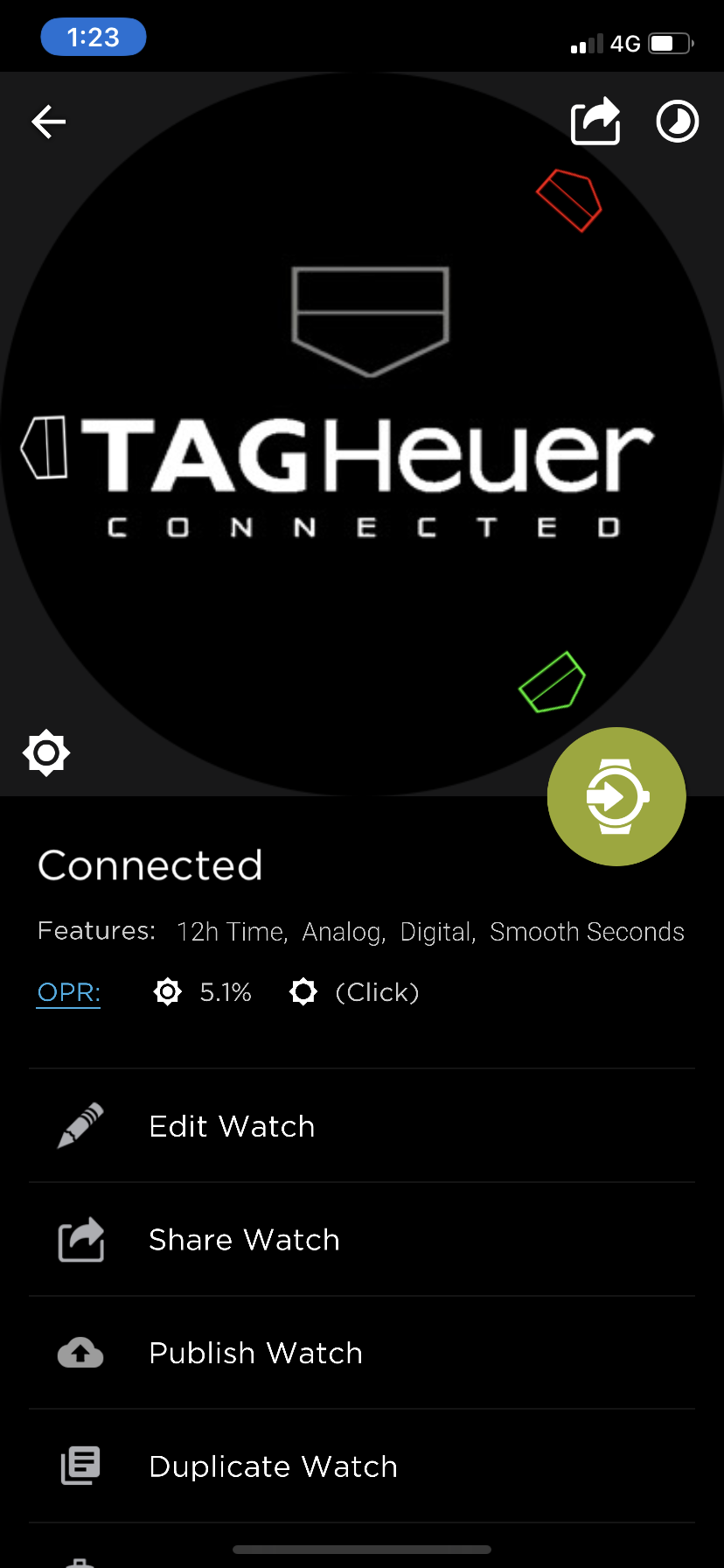Image resolution: width=724 pixels, height=1568 pixels.
Task: Select Edit Watch
Action: click(362, 1126)
